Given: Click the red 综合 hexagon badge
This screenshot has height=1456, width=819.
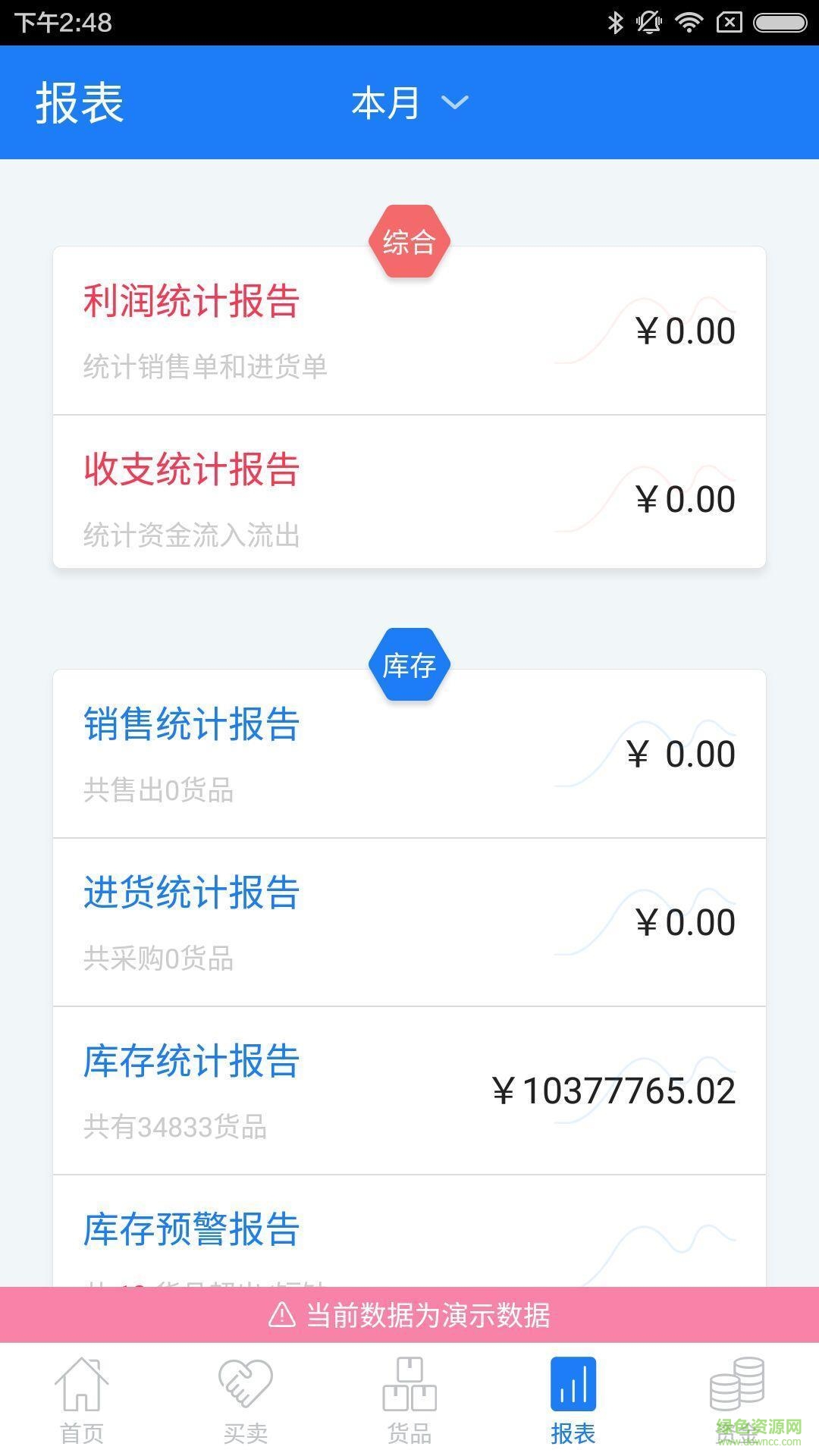Looking at the screenshot, I should tap(409, 241).
